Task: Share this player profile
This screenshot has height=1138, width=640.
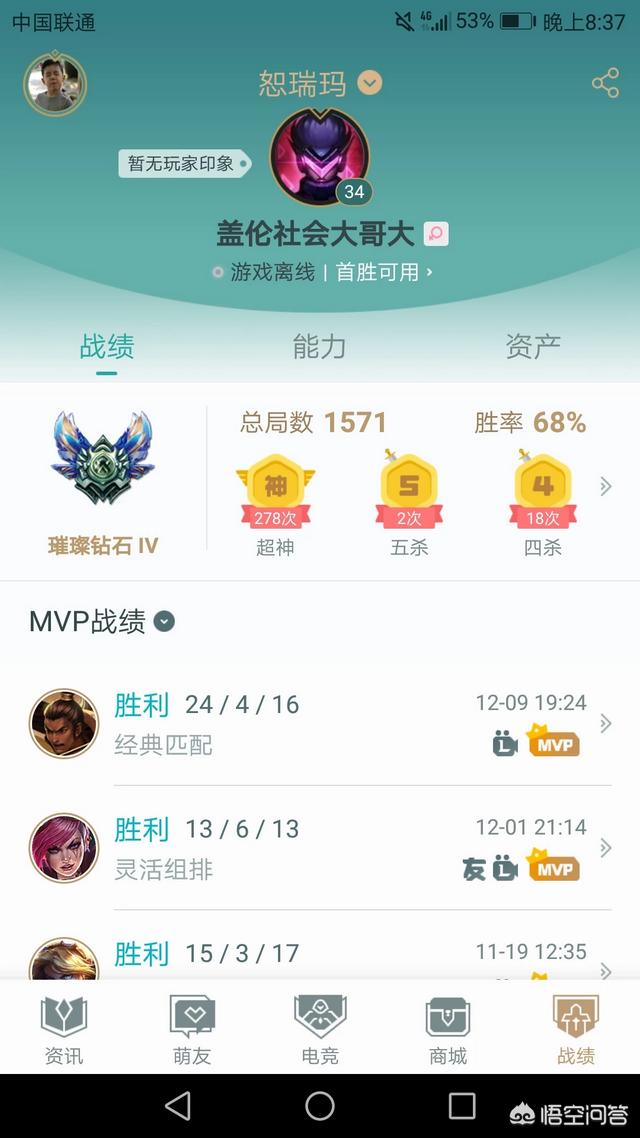Action: [605, 83]
